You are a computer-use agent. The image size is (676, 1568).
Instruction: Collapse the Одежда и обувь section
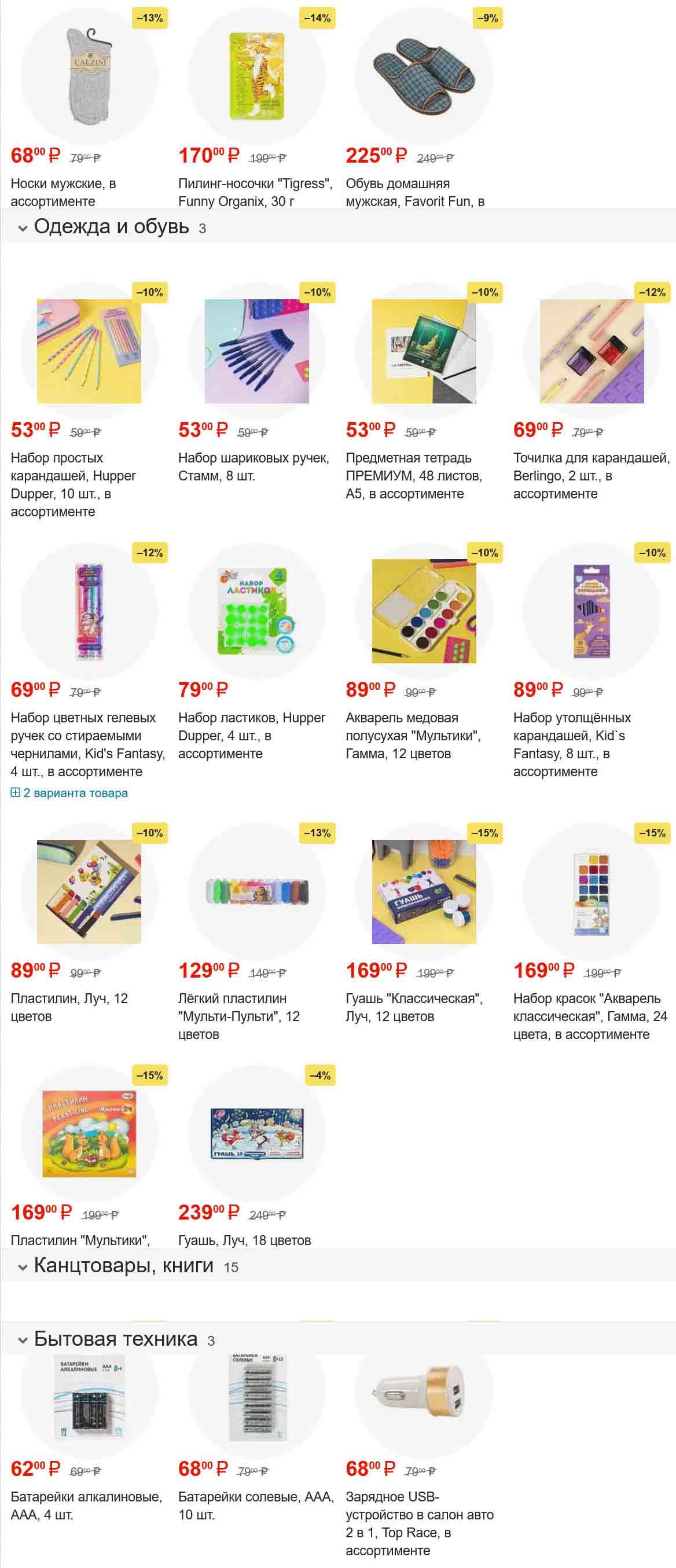click(111, 226)
